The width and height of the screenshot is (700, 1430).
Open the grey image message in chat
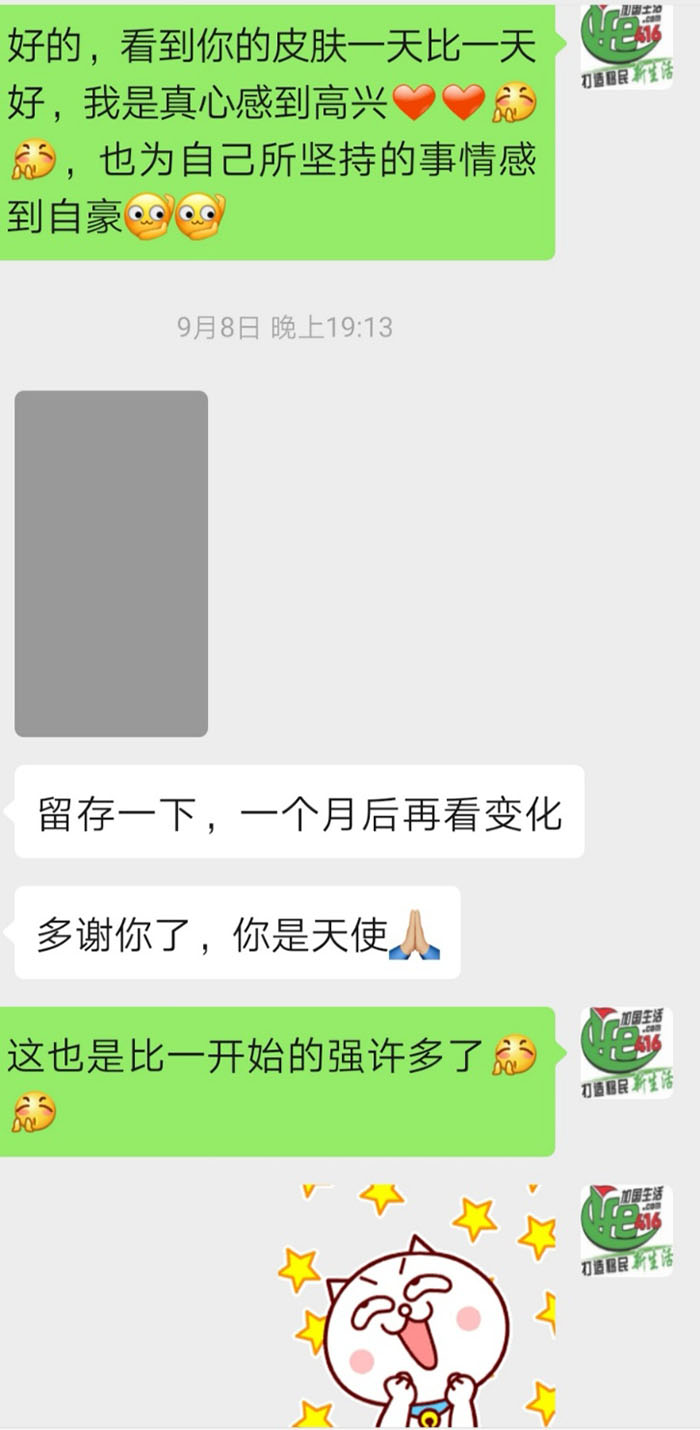coord(111,563)
